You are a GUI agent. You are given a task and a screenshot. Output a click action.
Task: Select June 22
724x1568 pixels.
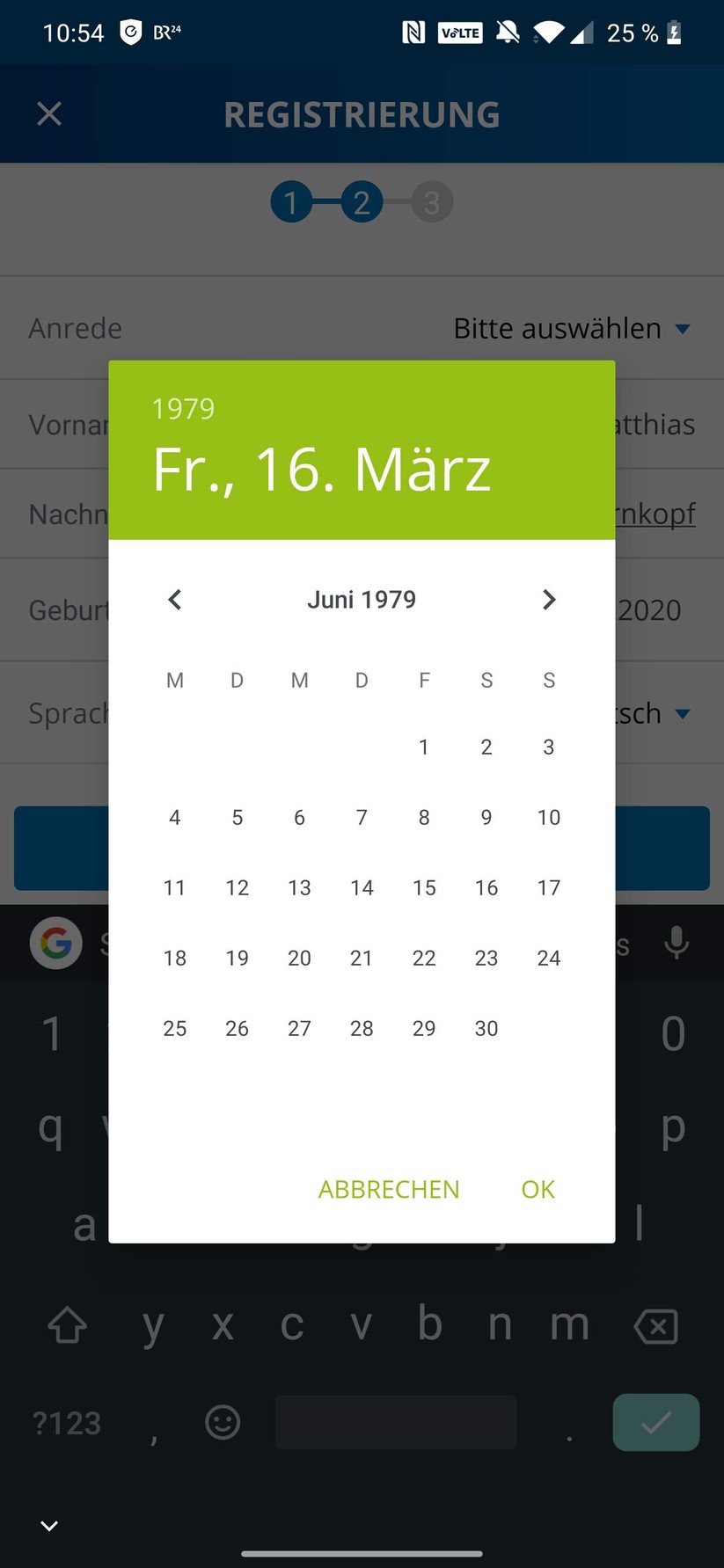pyautogui.click(x=424, y=958)
